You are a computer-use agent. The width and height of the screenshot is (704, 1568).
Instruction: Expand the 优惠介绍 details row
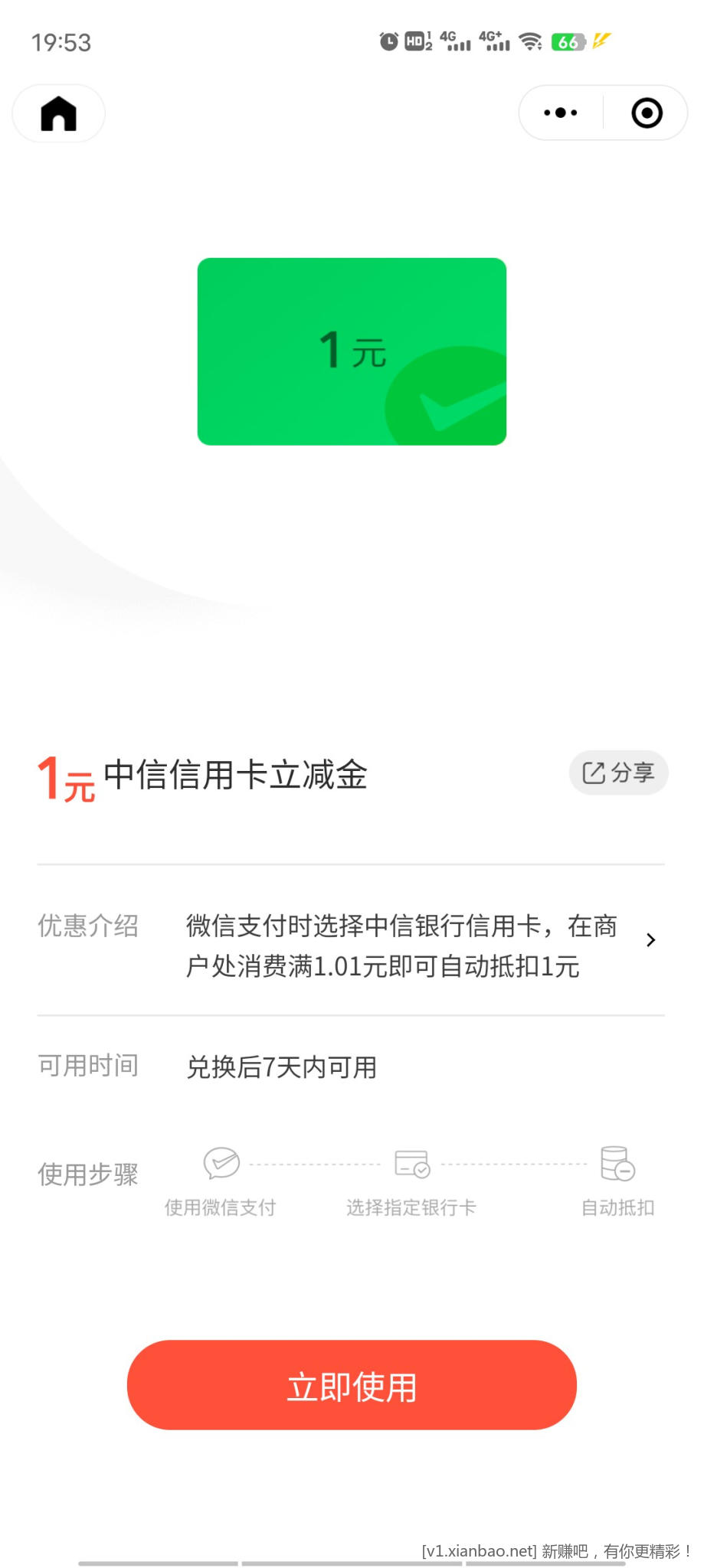650,939
